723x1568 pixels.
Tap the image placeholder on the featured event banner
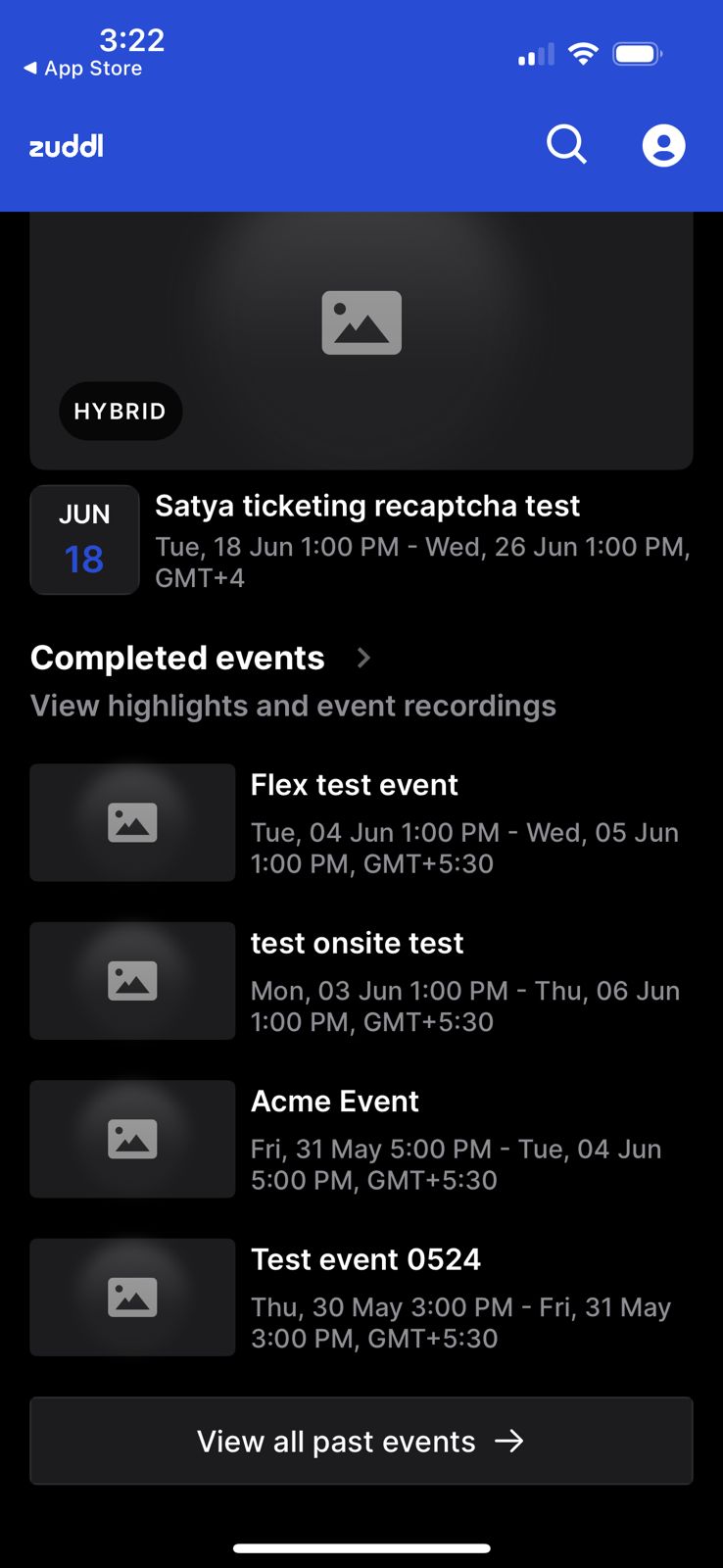click(361, 321)
